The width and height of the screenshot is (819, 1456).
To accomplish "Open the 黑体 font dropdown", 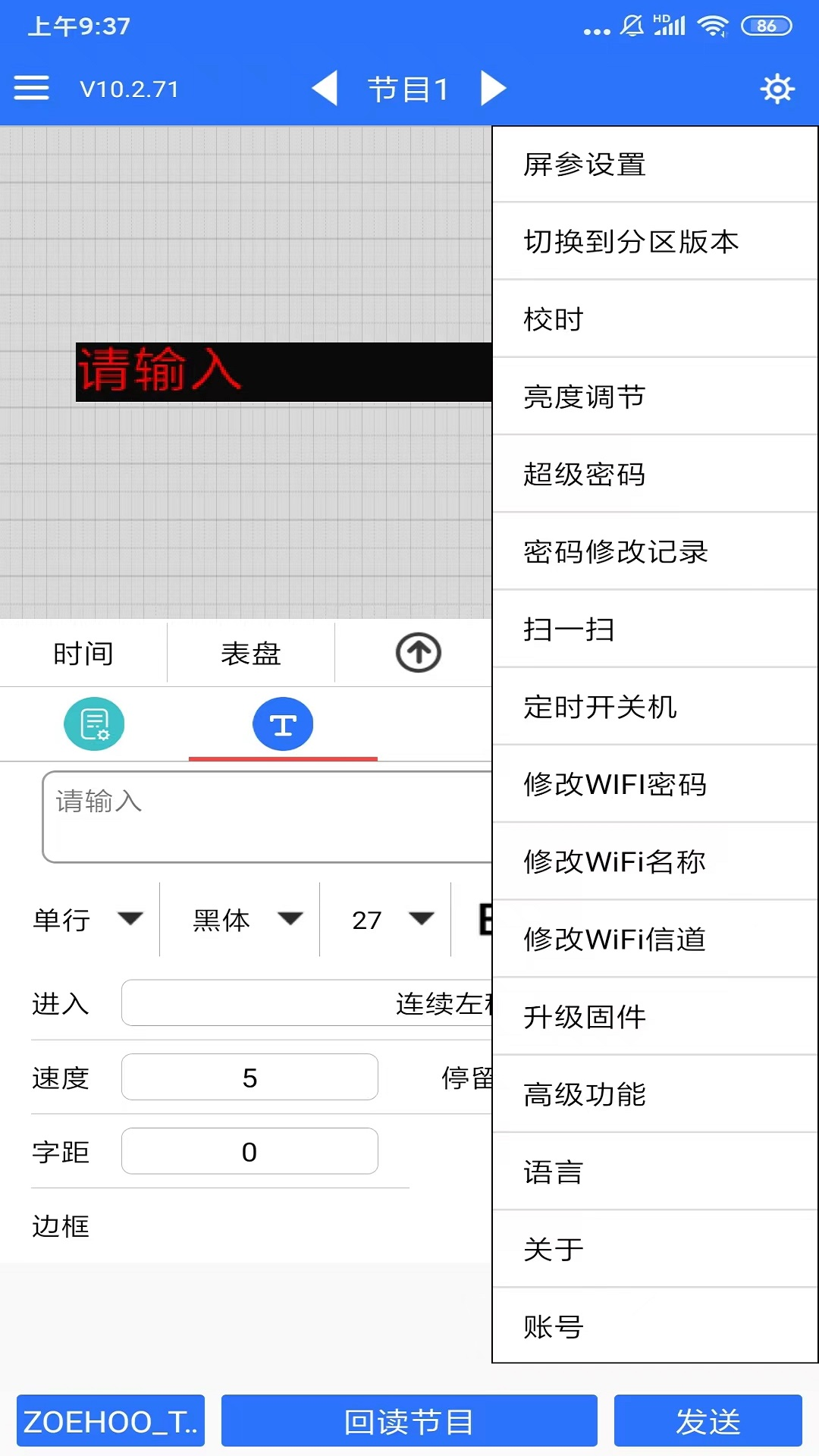I will [250, 920].
